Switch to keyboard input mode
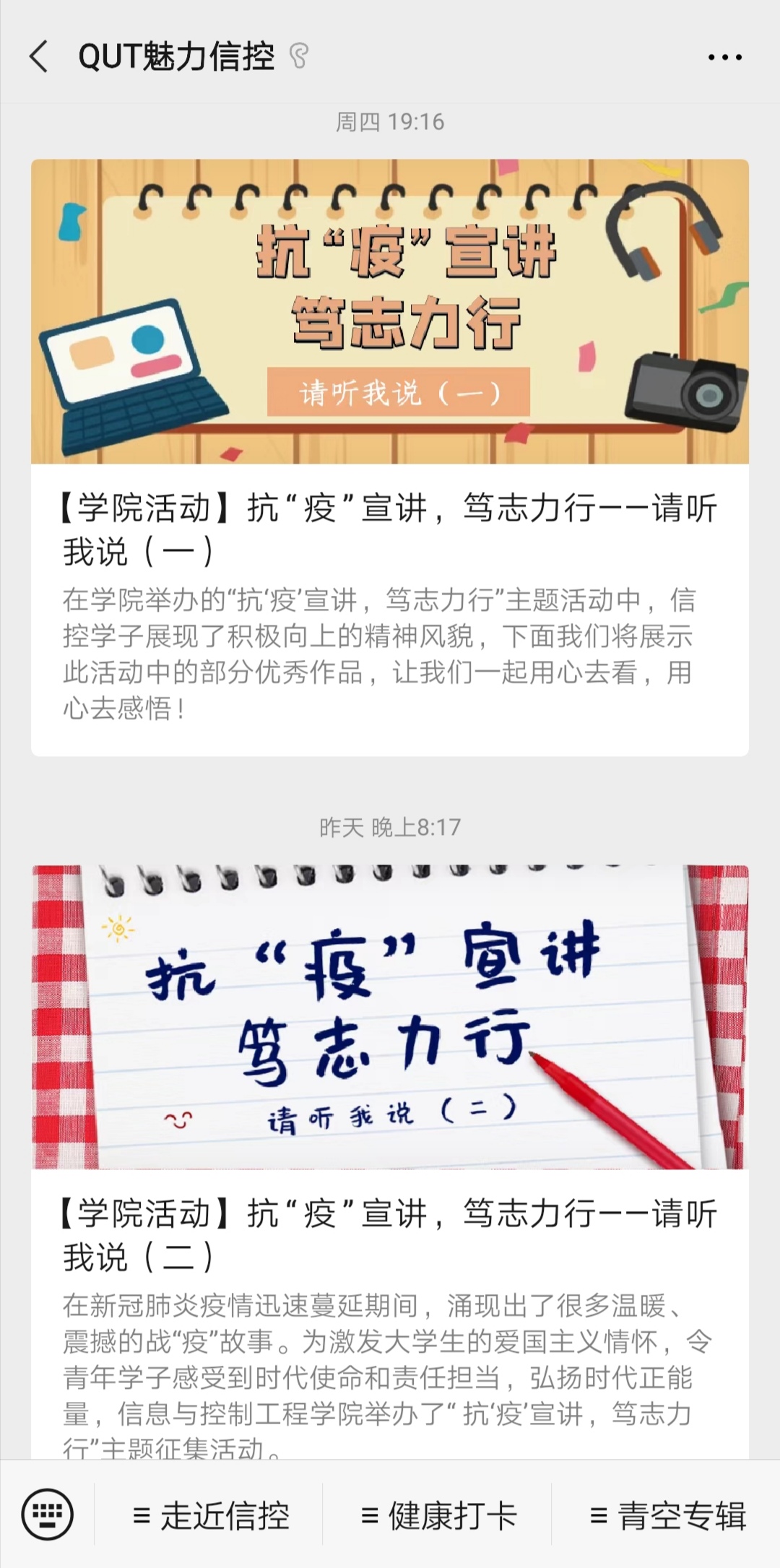This screenshot has height=1568, width=780. [x=47, y=1514]
